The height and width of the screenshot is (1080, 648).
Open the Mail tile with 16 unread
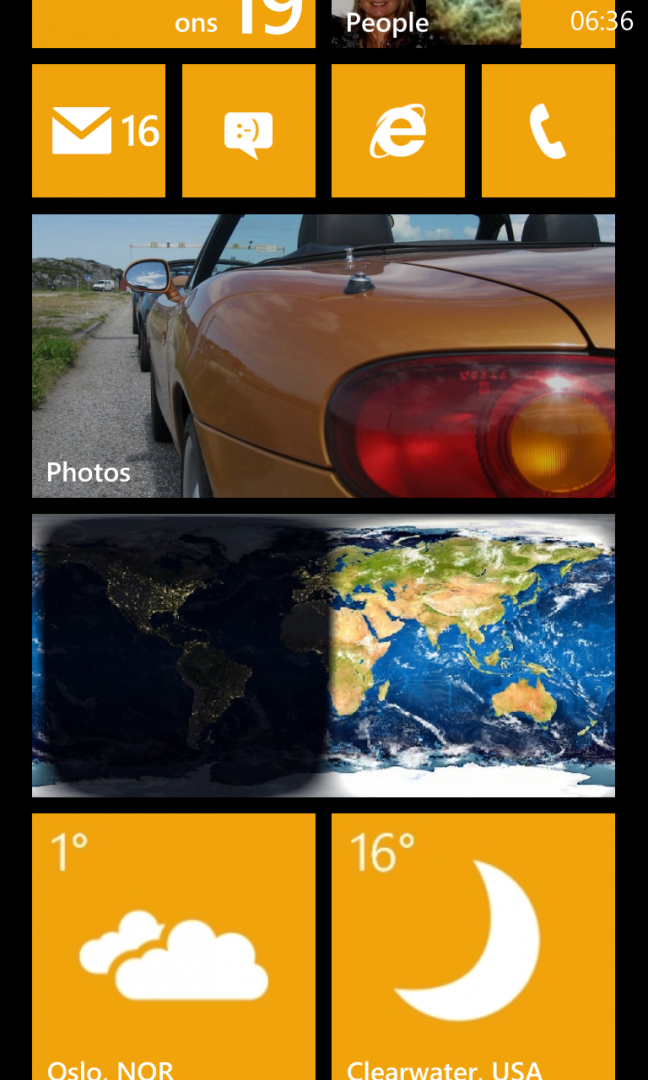[x=98, y=131]
